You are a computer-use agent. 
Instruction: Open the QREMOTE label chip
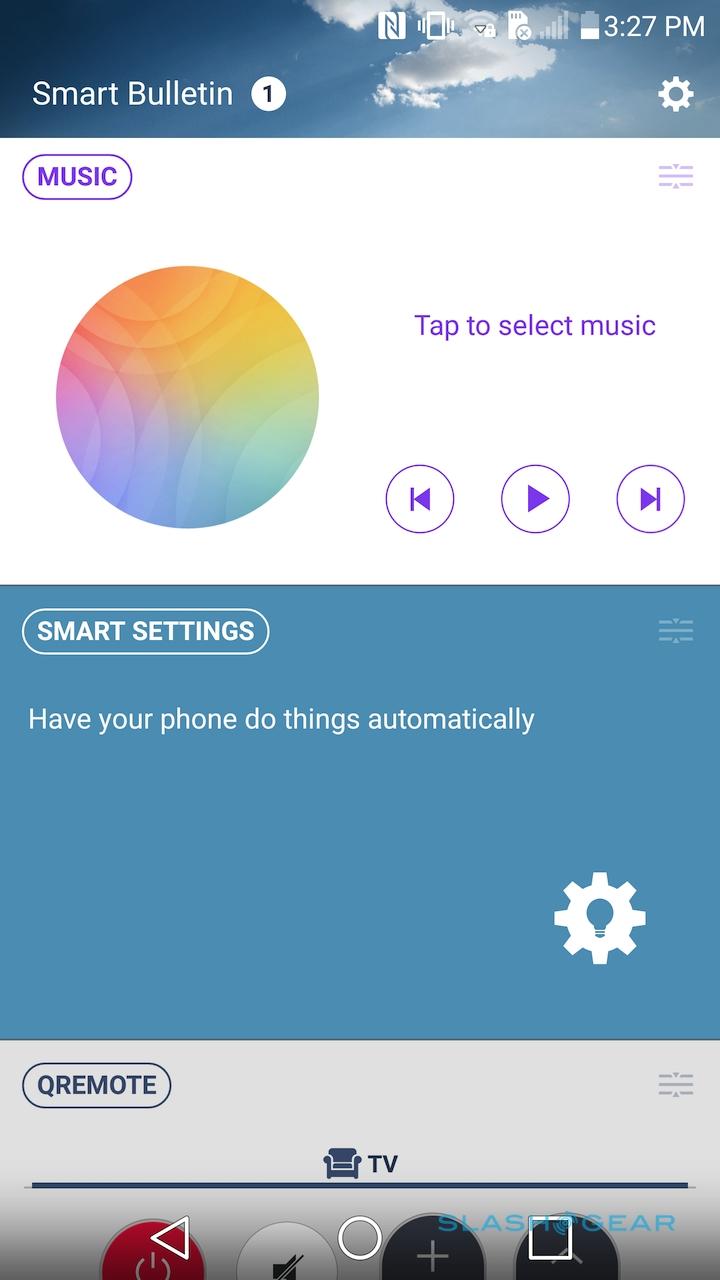tap(97, 1085)
